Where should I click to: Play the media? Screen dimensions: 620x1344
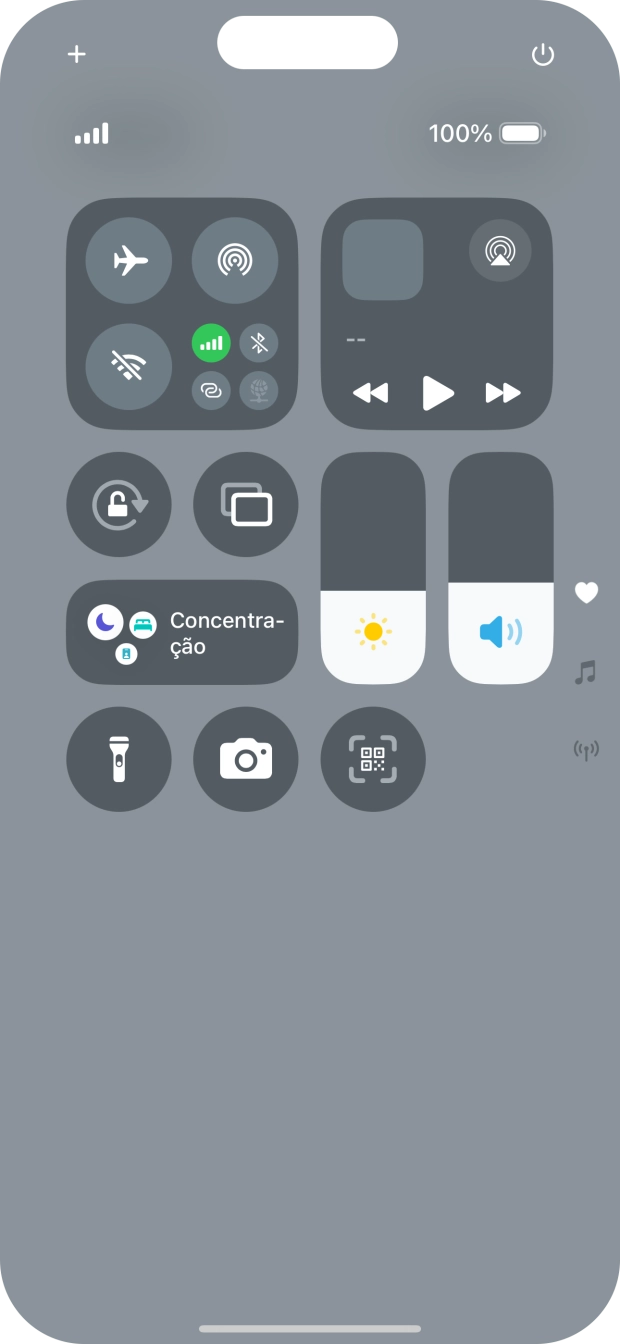437,393
